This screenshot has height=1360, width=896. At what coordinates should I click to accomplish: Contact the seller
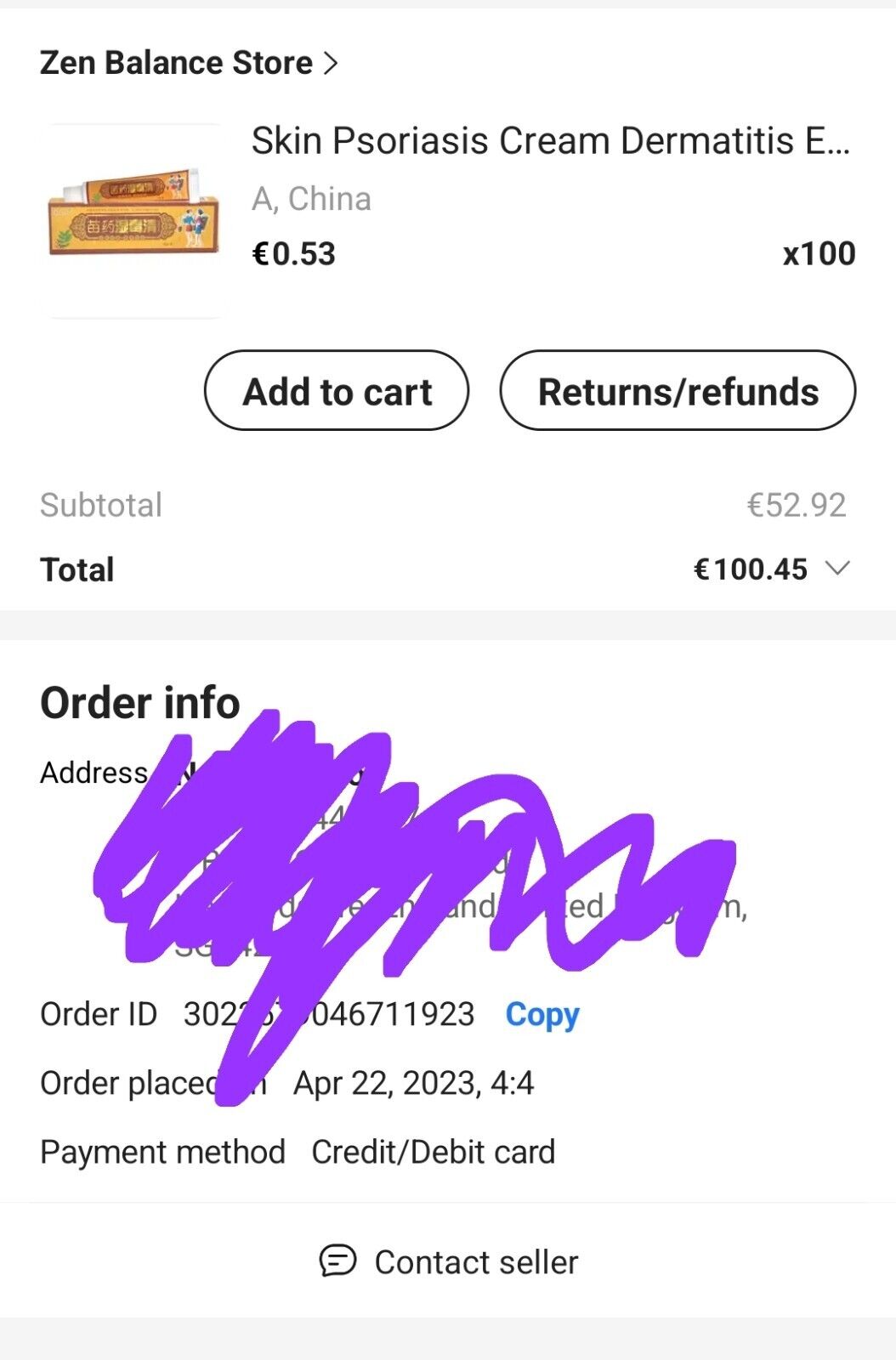tap(449, 1261)
